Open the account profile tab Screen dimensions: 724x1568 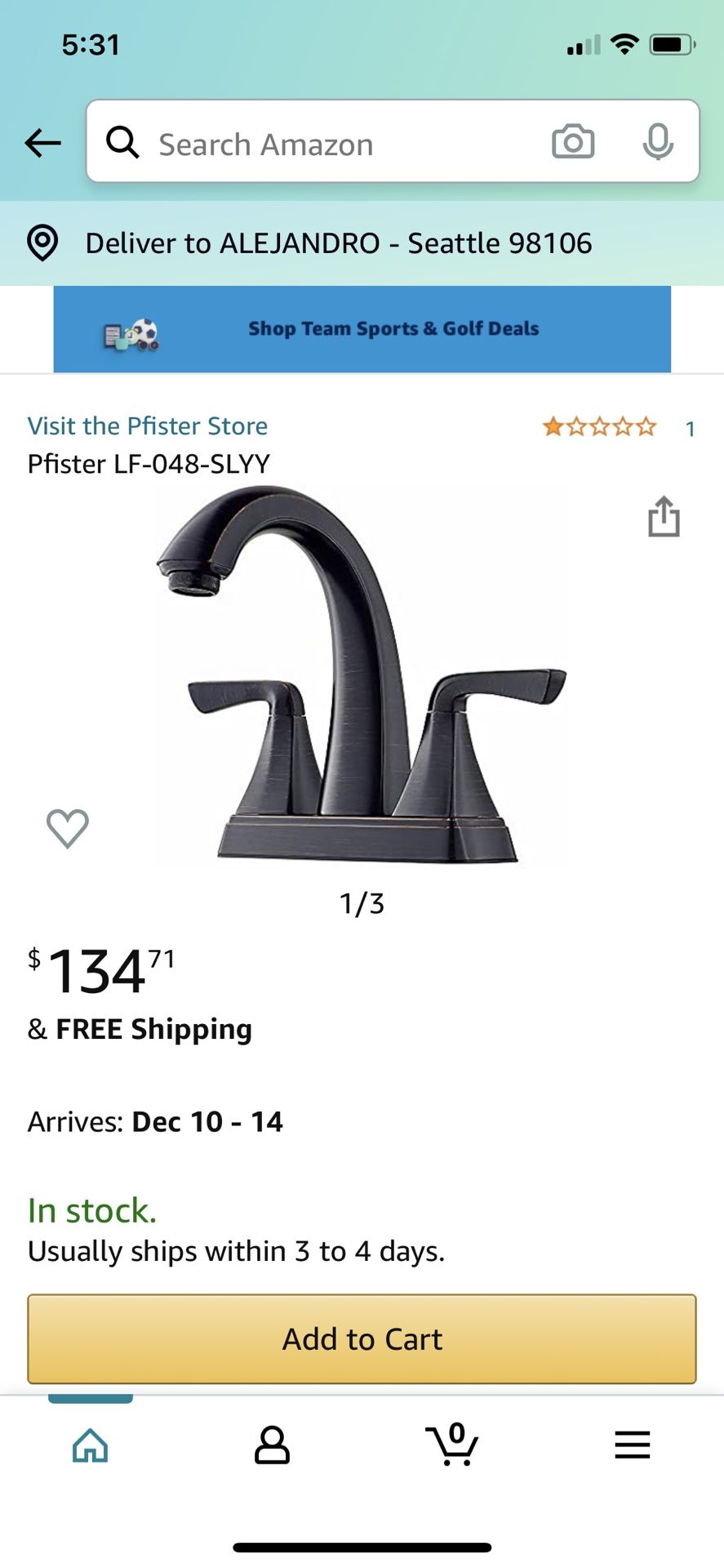pos(272,1445)
